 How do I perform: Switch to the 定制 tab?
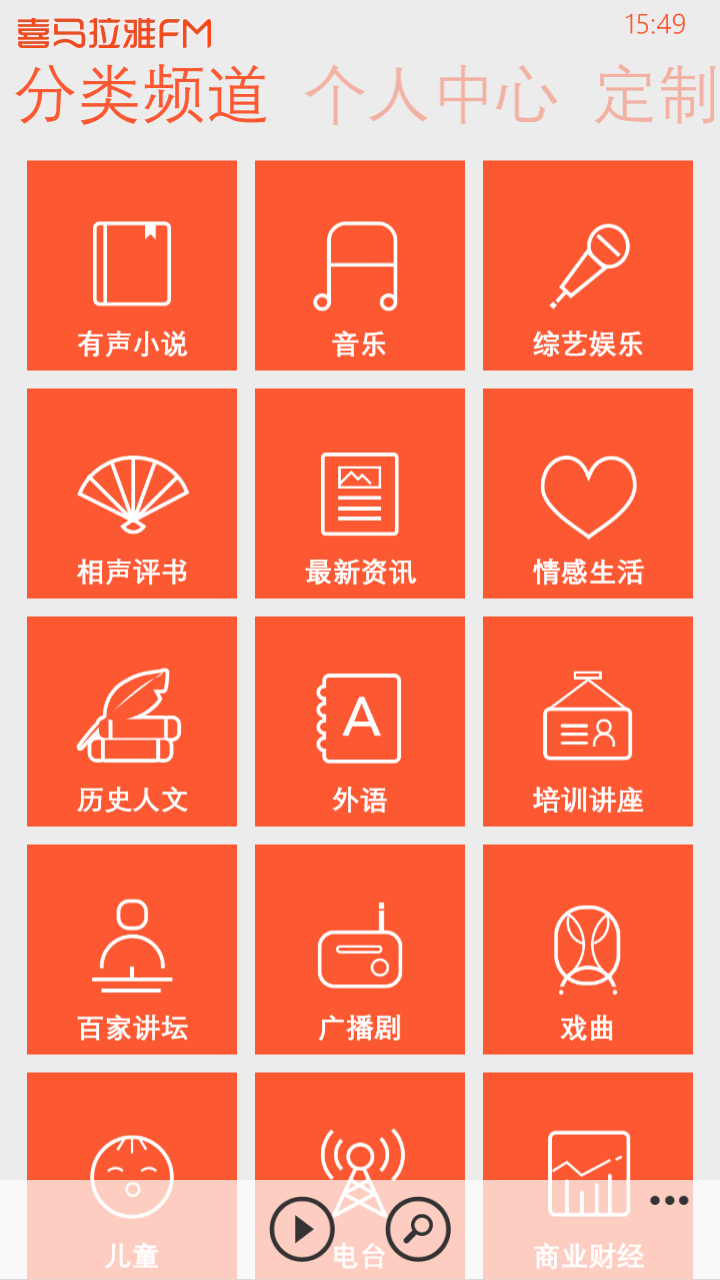(x=657, y=96)
